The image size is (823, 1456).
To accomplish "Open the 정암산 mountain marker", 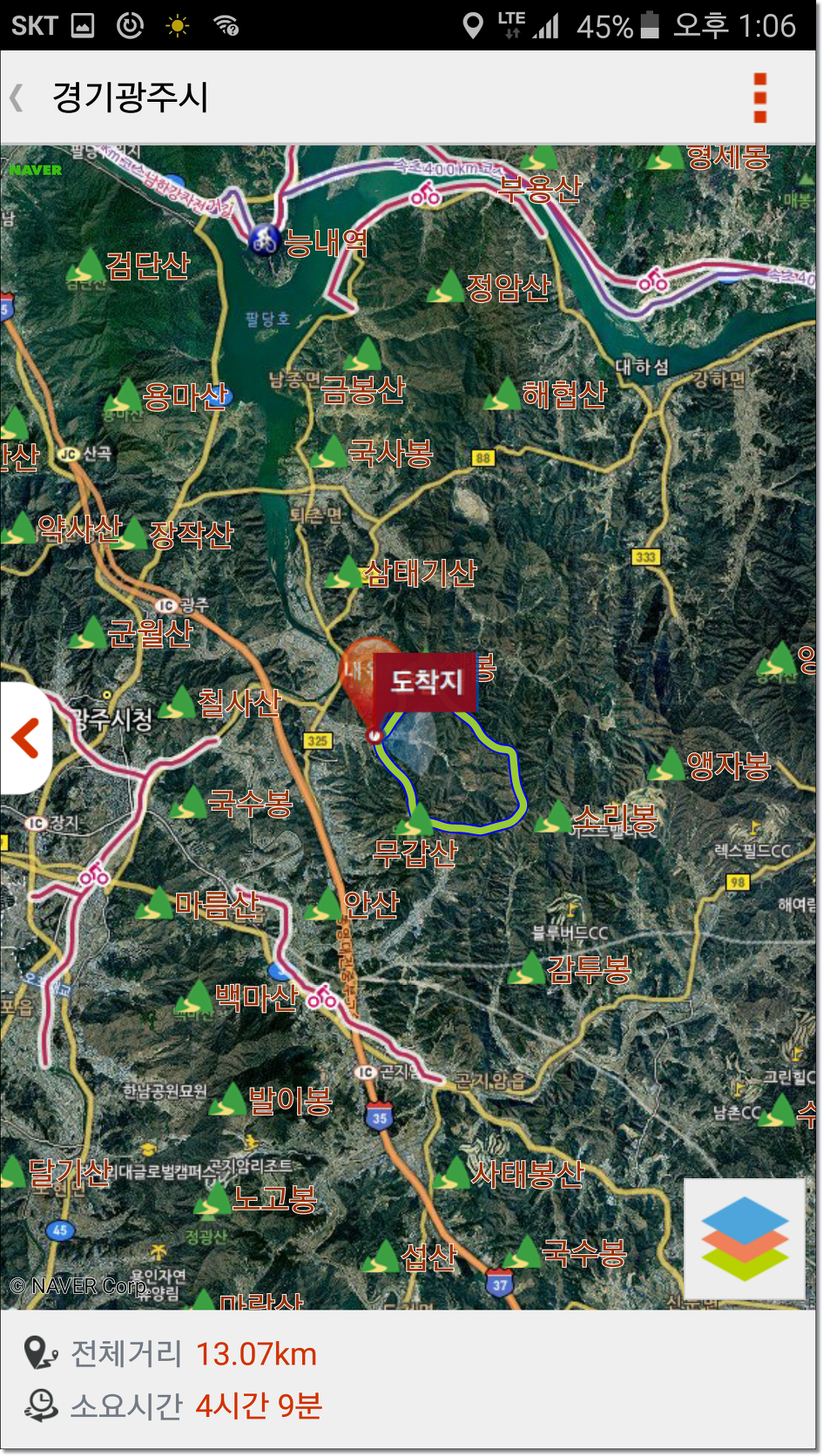I will pyautogui.click(x=448, y=286).
